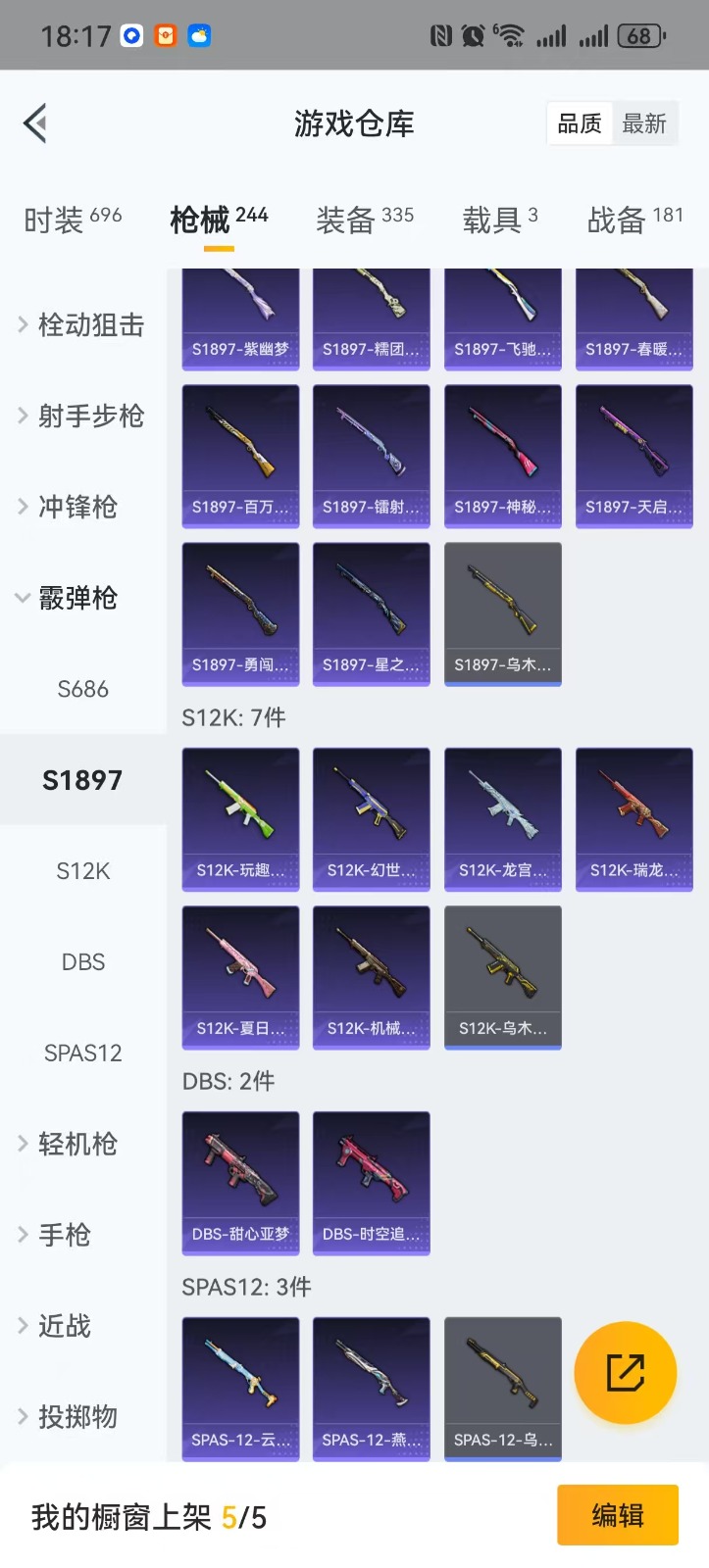Screen dimensions: 709x1568
Task: Go back from the 游戏仓库 screen
Action: 35,123
